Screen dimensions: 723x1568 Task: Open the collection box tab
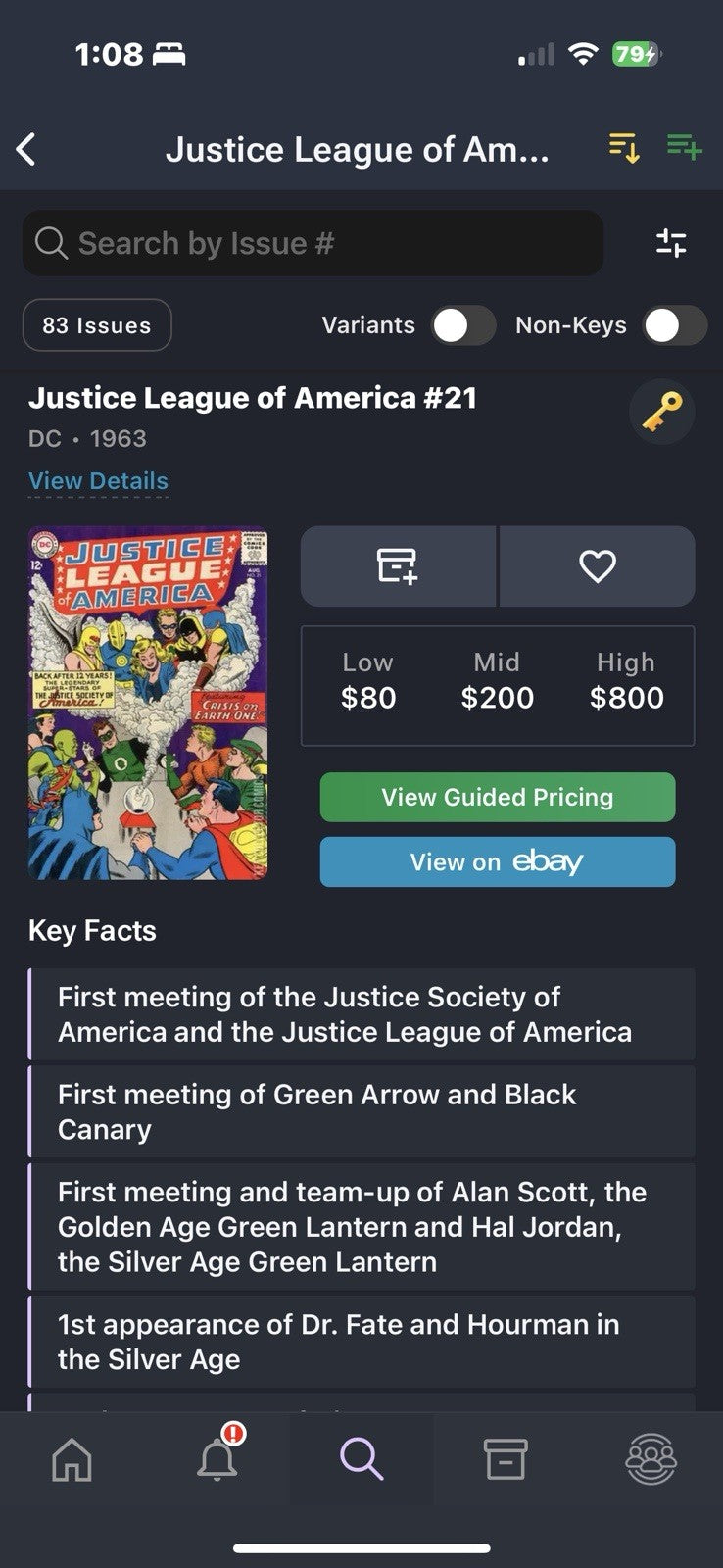[x=506, y=1459]
